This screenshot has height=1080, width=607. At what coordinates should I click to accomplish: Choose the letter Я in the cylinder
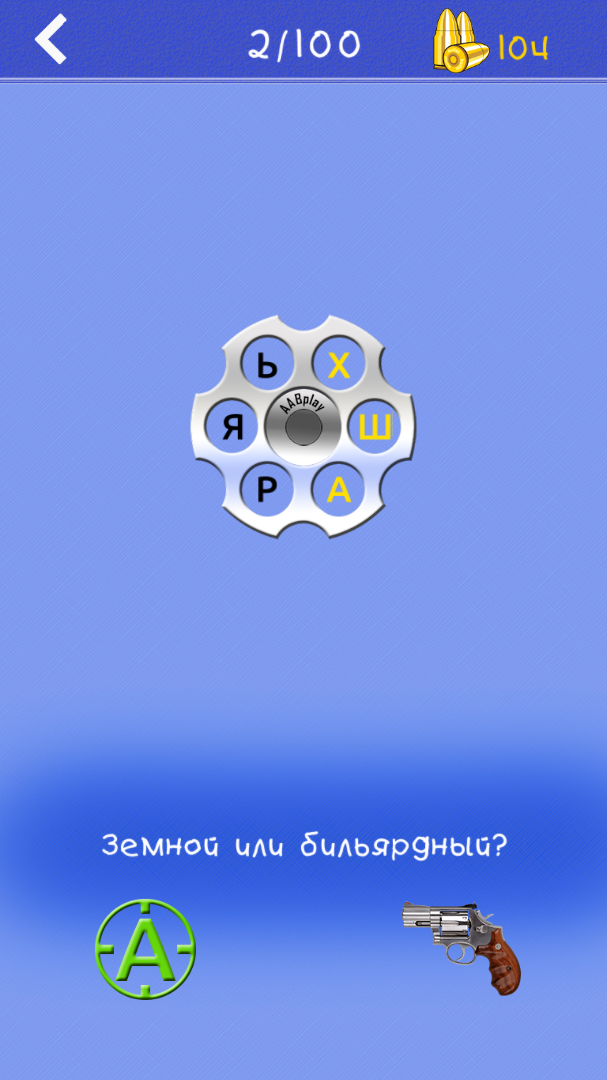pyautogui.click(x=233, y=428)
